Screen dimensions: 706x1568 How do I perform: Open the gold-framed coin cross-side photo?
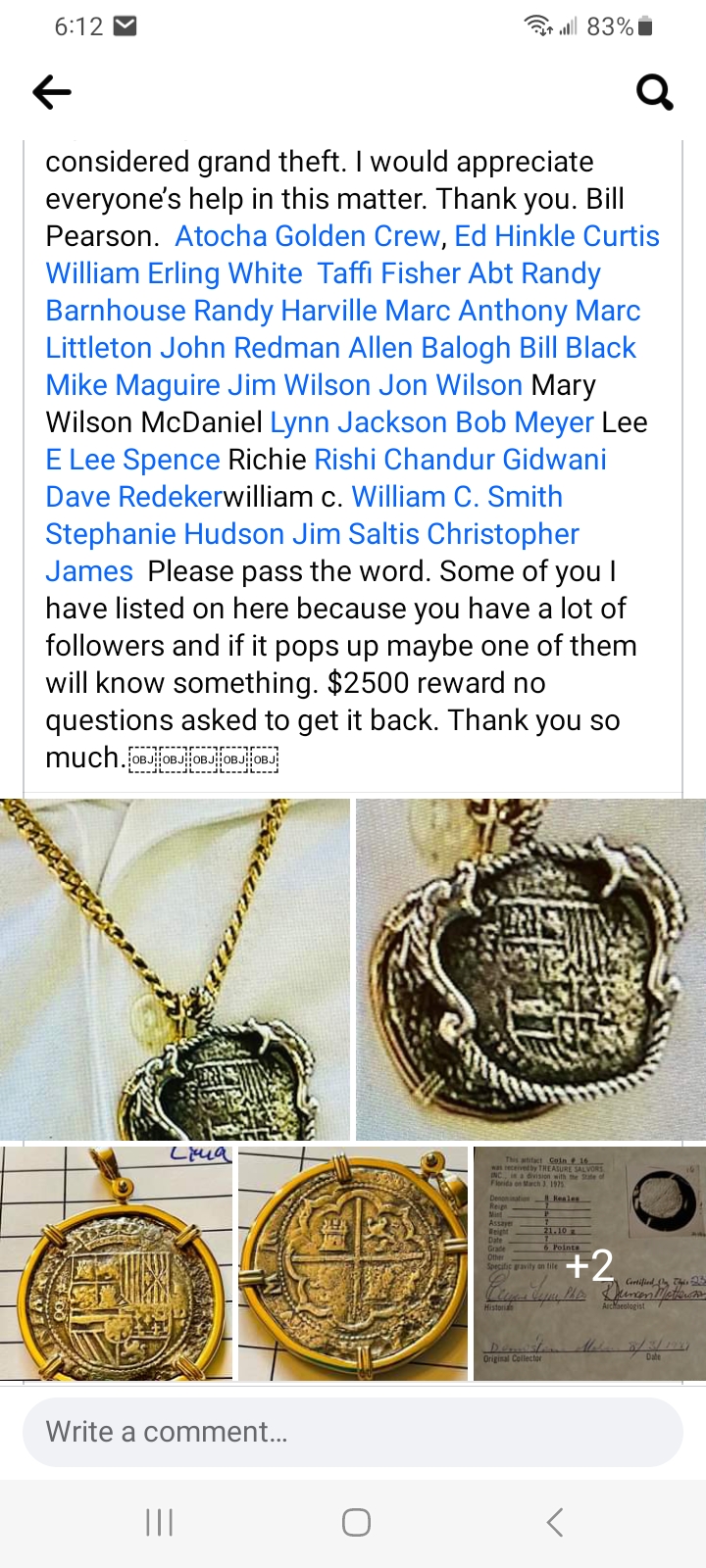tap(353, 1263)
